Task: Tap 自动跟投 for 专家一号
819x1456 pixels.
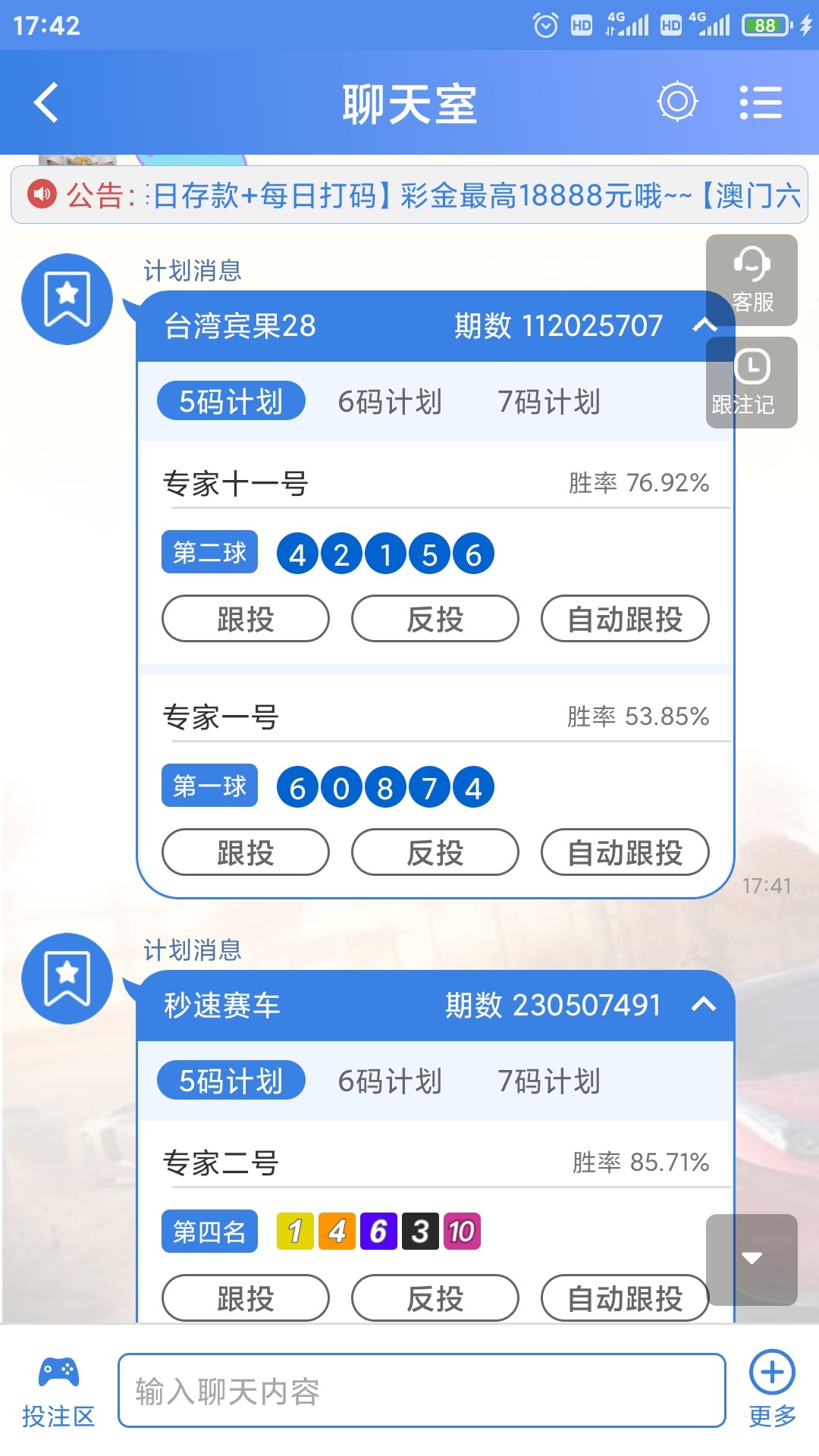Action: coord(625,852)
